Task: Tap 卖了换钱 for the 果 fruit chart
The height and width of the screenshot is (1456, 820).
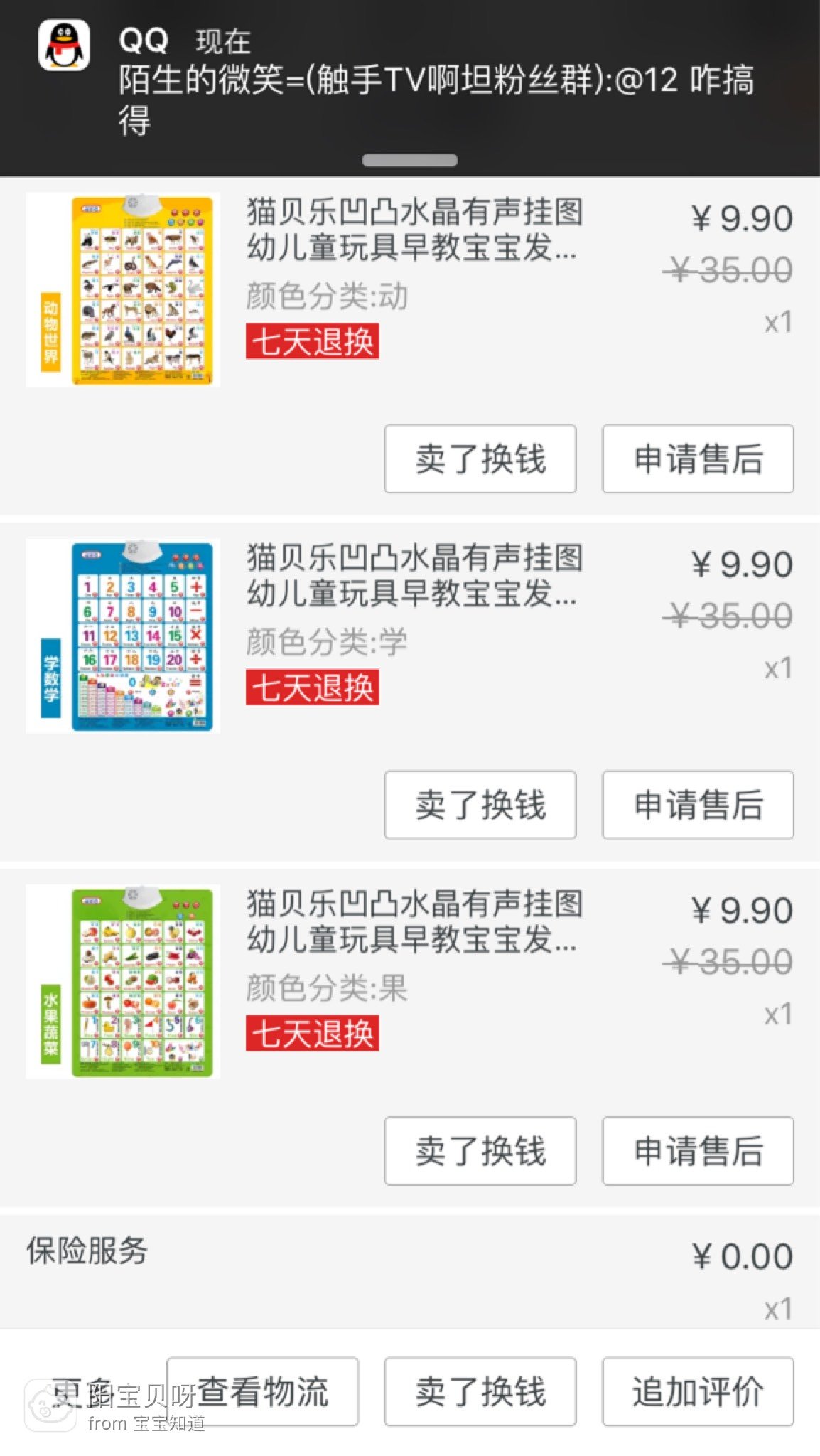Action: click(x=480, y=1151)
